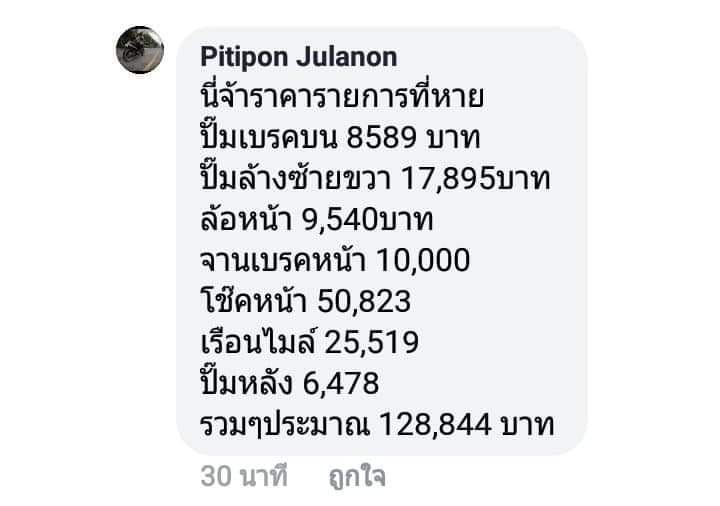Open the Pitipon Julanon name link
Viewport: 720px width, 506px height.
point(298,56)
